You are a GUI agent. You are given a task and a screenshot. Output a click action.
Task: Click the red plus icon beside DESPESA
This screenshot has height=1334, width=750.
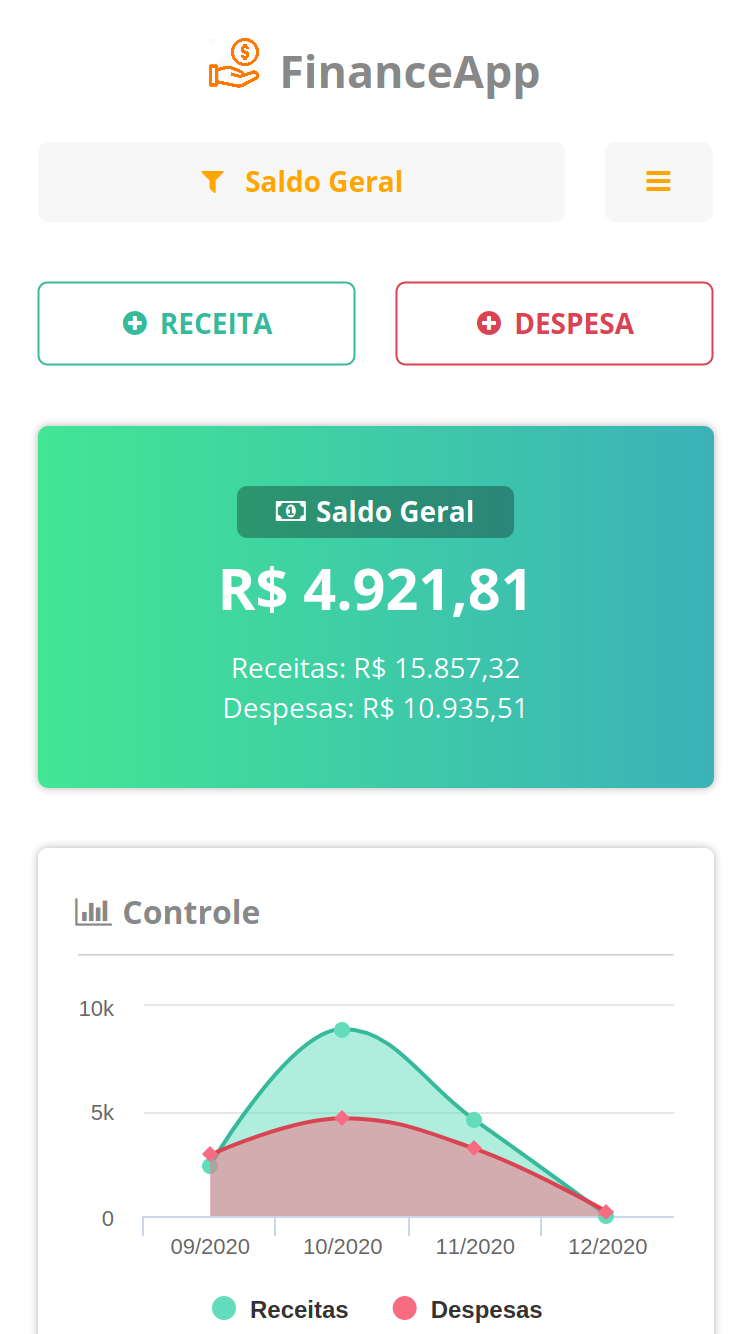pyautogui.click(x=489, y=323)
